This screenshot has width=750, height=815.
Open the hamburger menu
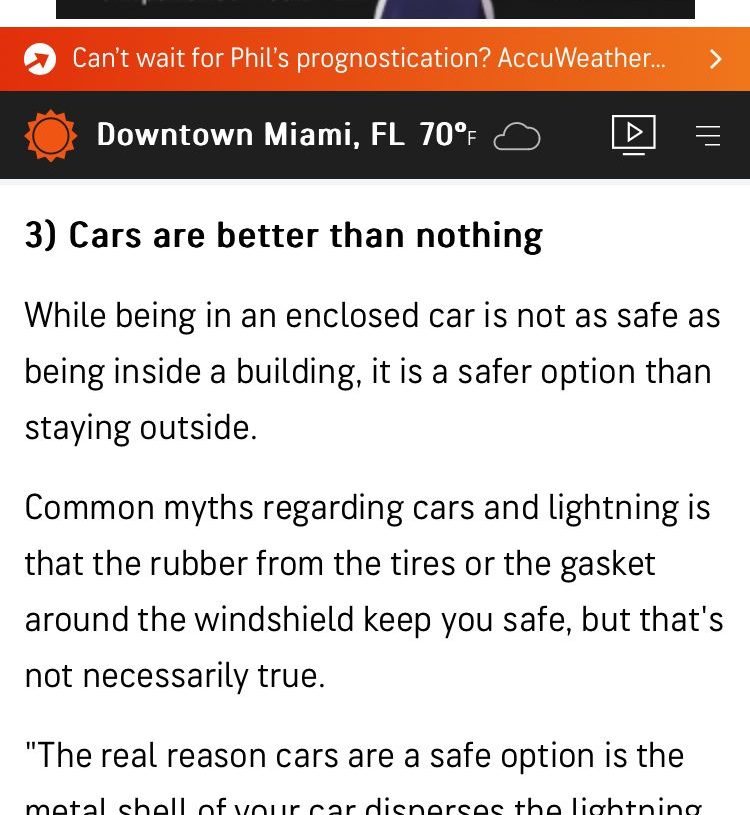tap(707, 136)
